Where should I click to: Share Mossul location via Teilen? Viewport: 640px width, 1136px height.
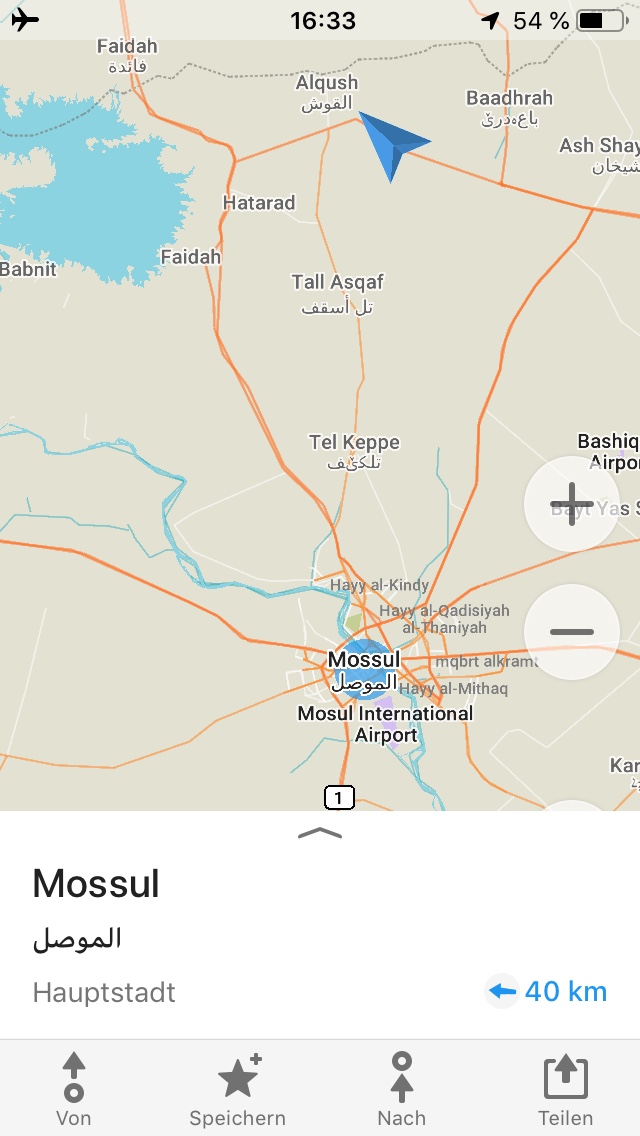(566, 1088)
